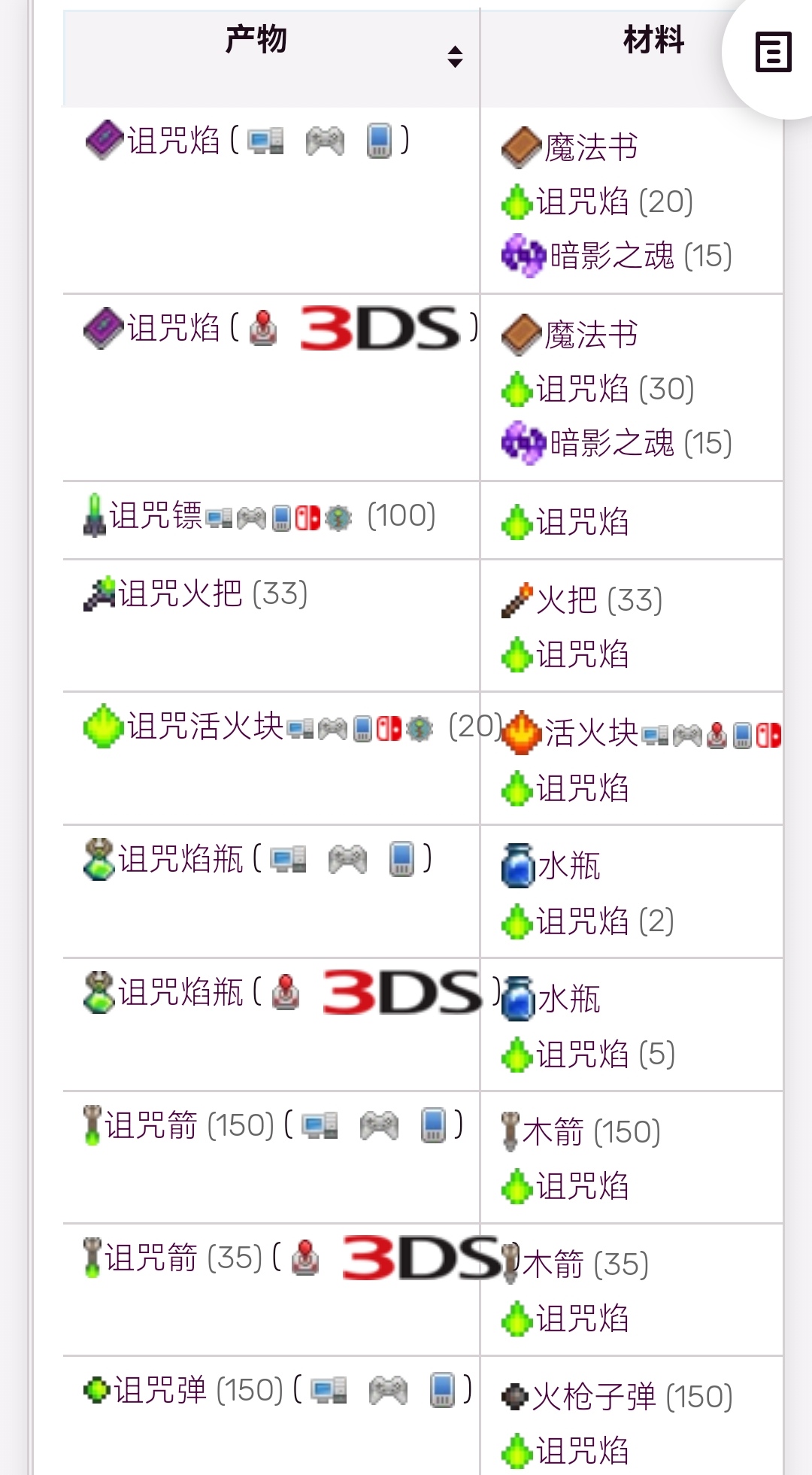
Task: Open 诅咒弹 (150) product link
Action: pos(160,1391)
